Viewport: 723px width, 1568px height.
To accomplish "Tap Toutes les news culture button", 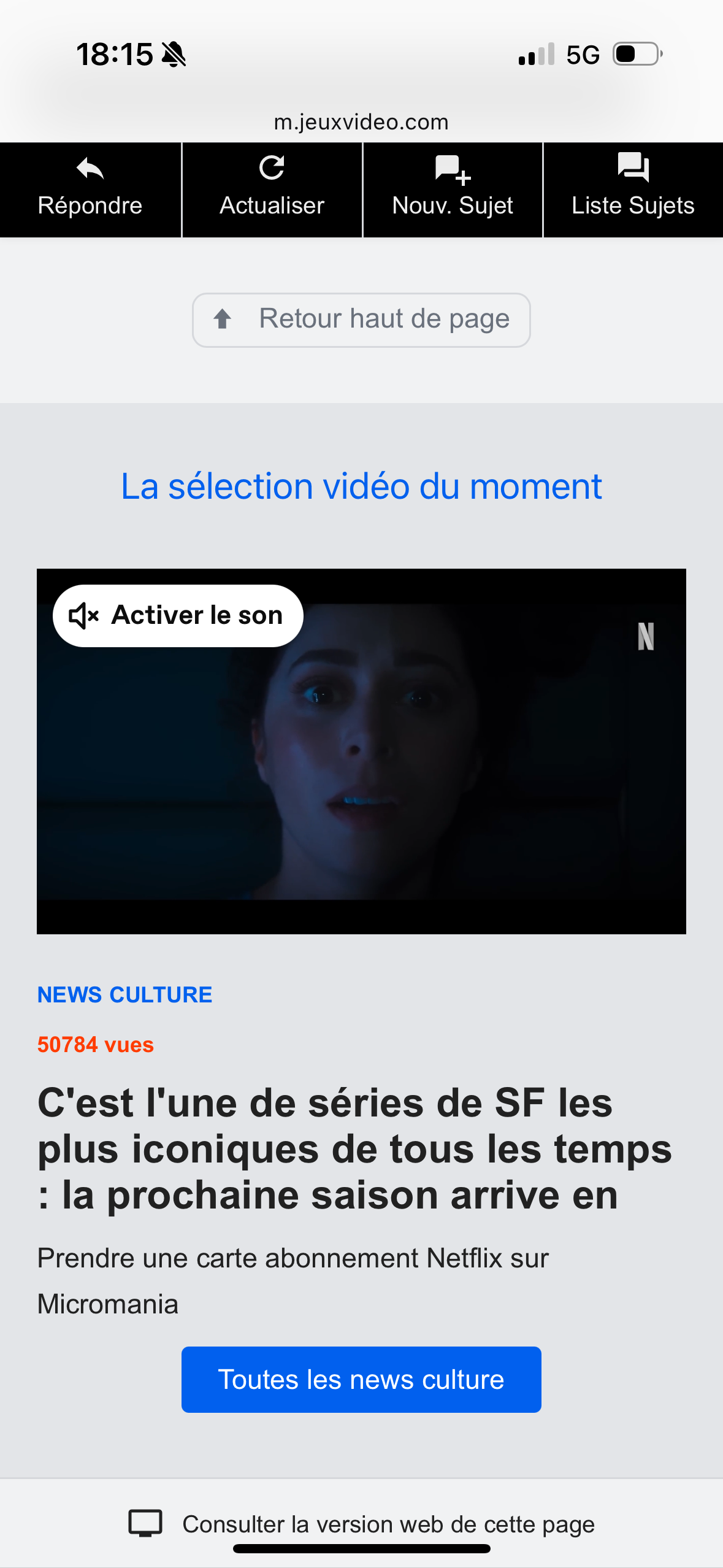I will (361, 1380).
